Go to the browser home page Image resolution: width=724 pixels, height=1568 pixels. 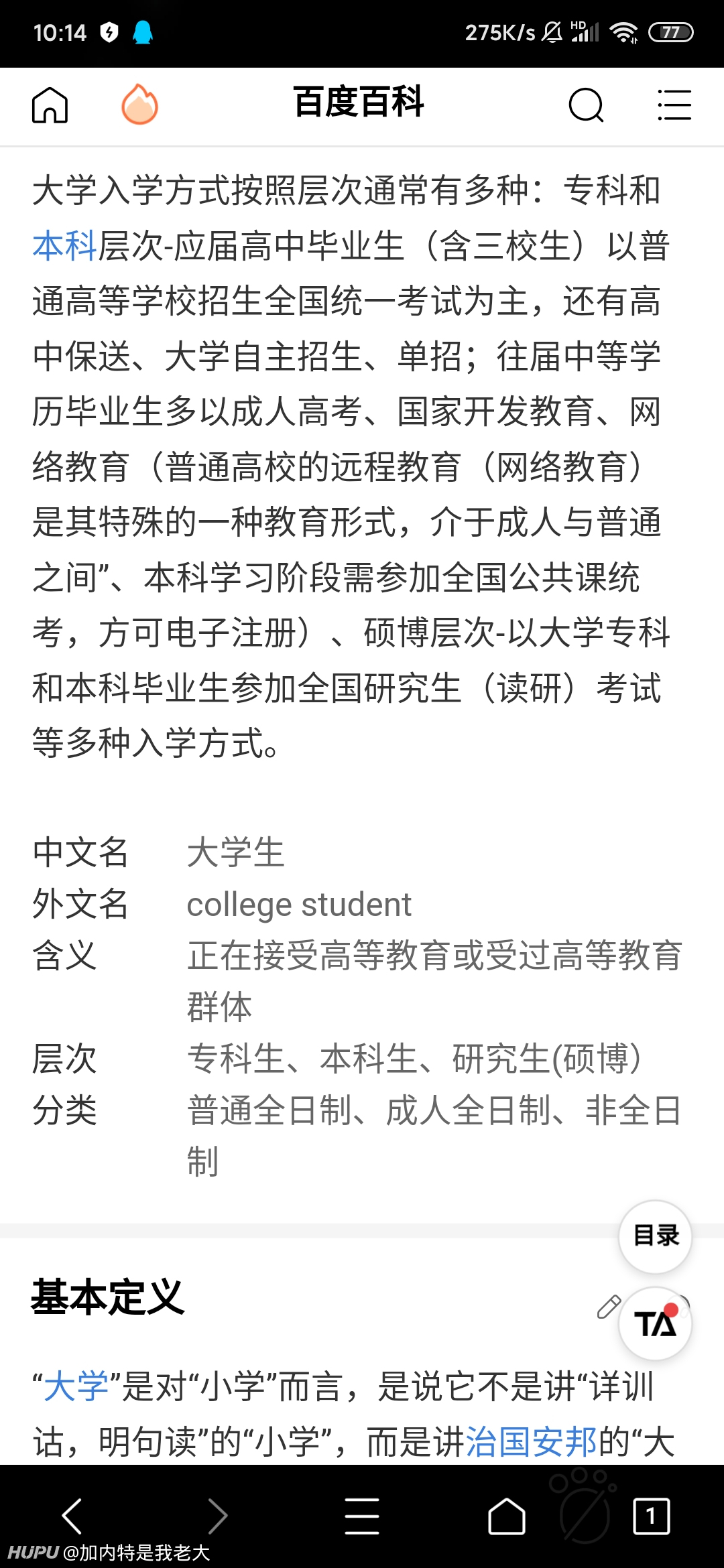coord(507,1516)
